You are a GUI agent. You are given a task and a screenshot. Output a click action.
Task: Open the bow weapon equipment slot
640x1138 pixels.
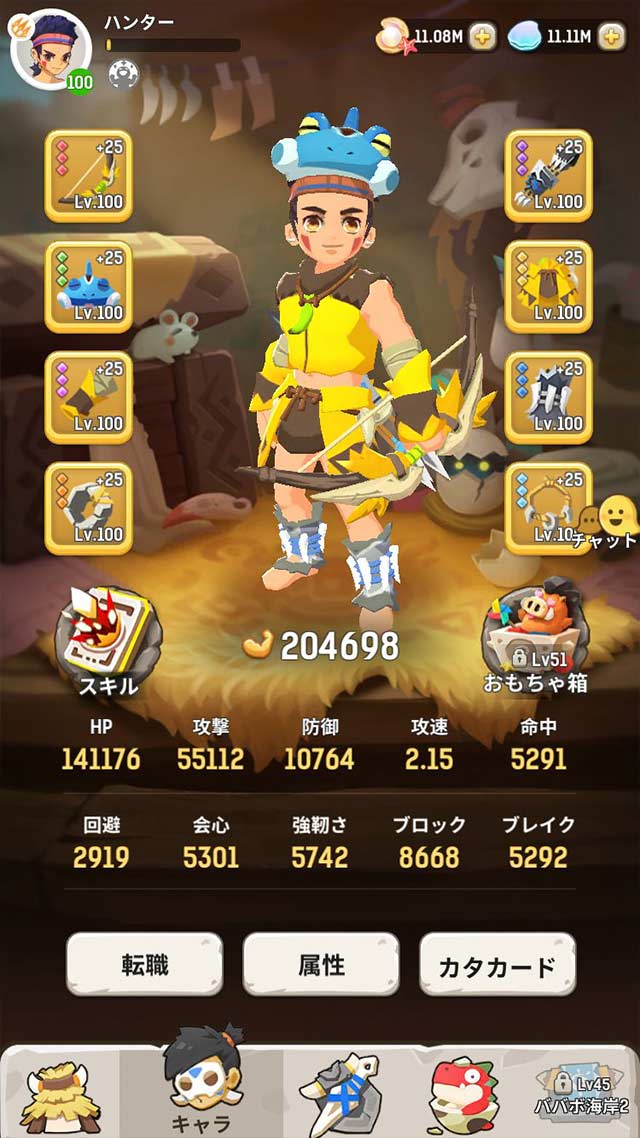tap(88, 175)
